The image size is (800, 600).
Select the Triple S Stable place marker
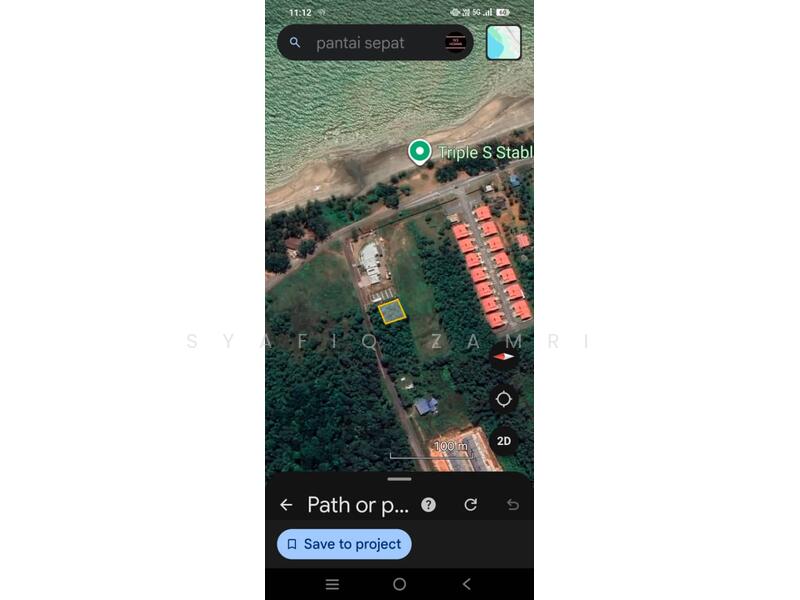420,151
